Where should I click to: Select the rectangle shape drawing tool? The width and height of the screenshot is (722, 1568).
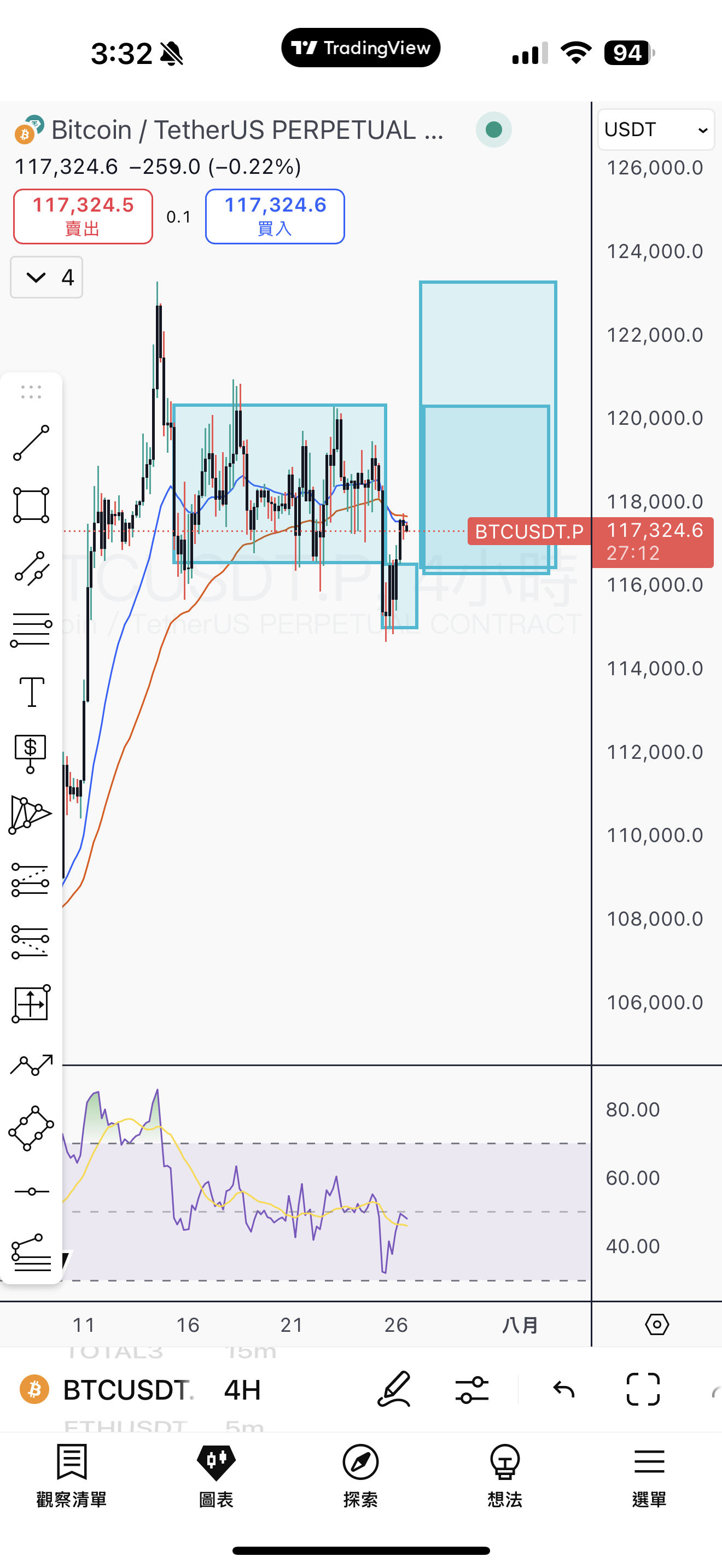click(x=31, y=505)
